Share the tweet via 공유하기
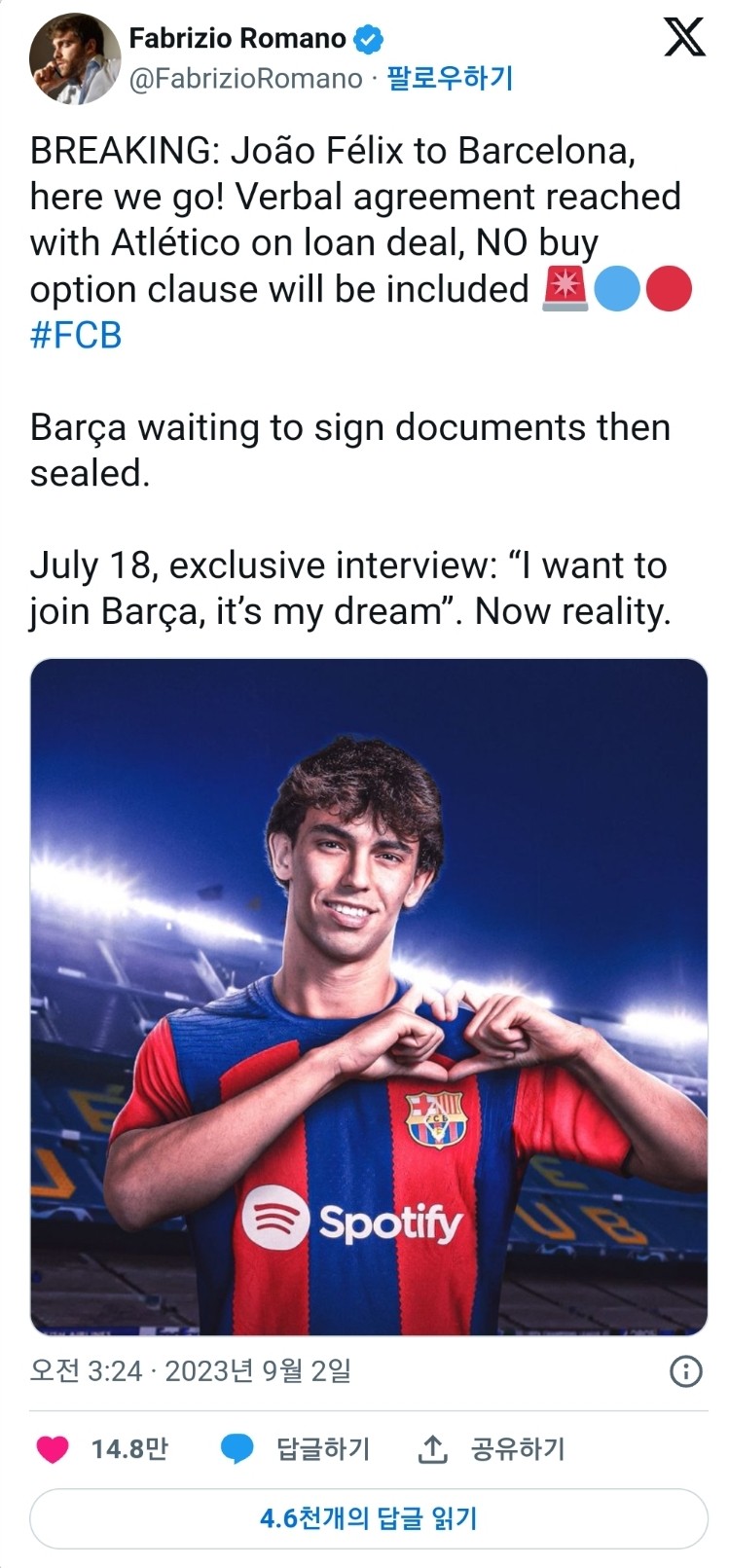This screenshot has width=729, height=1568. (x=492, y=1449)
